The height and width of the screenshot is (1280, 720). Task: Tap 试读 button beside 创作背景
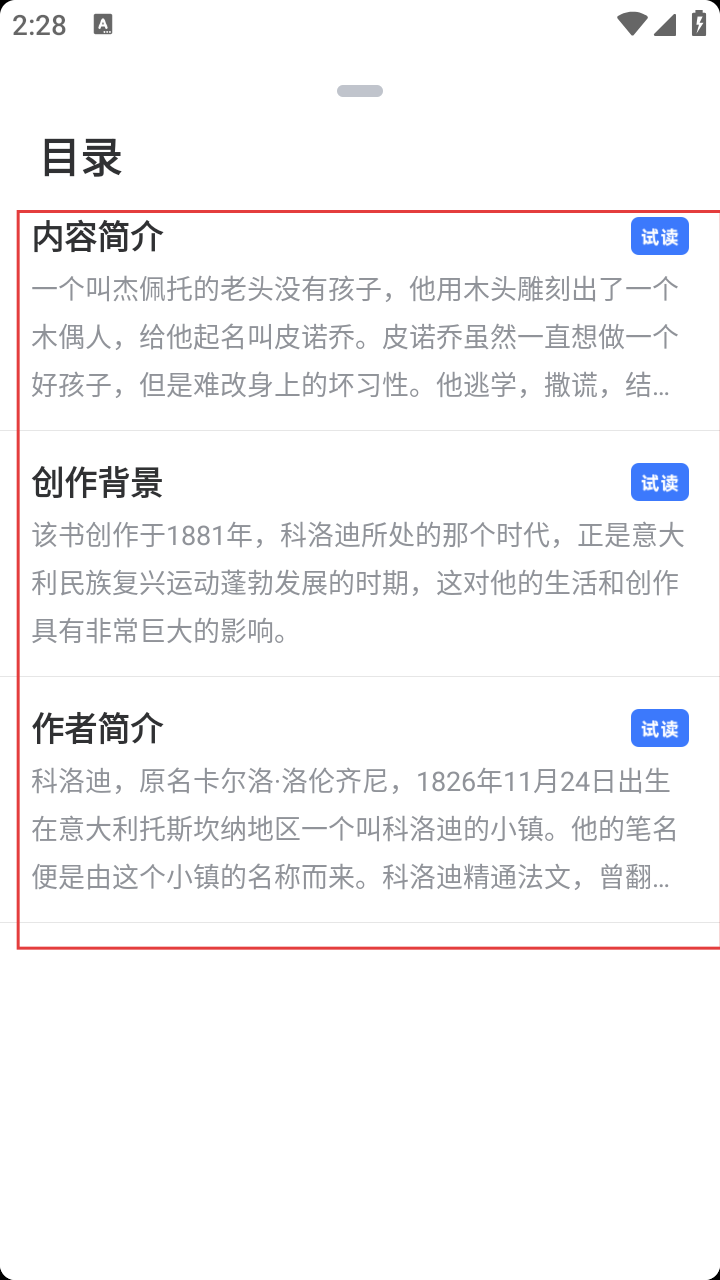[660, 483]
